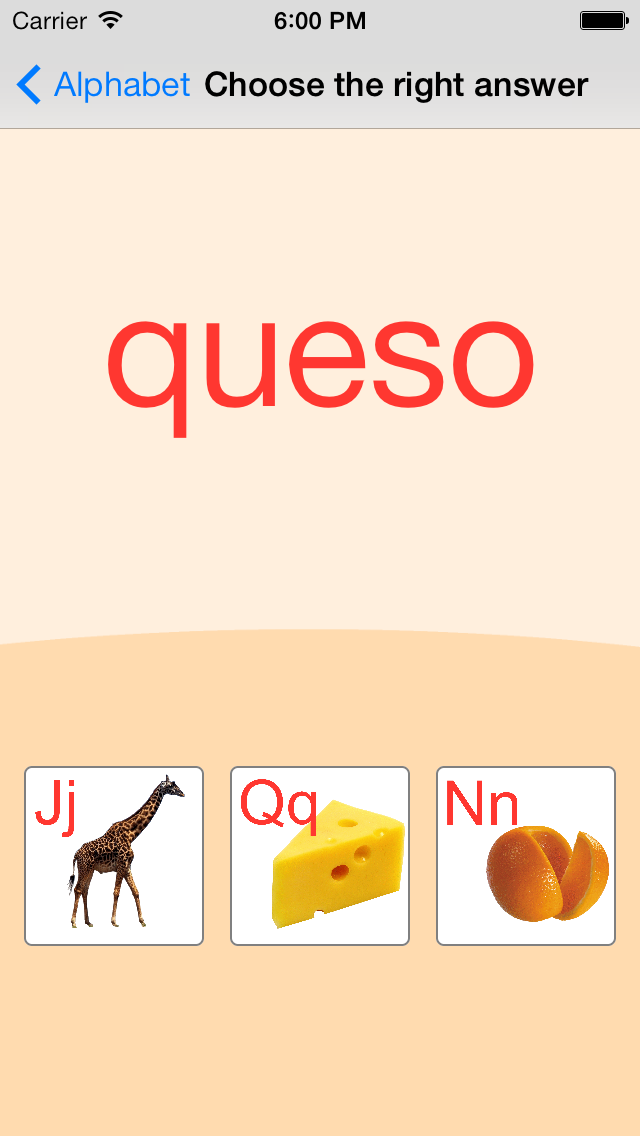Go back to the Alphabet screen
The height and width of the screenshot is (1136, 640).
(x=103, y=85)
